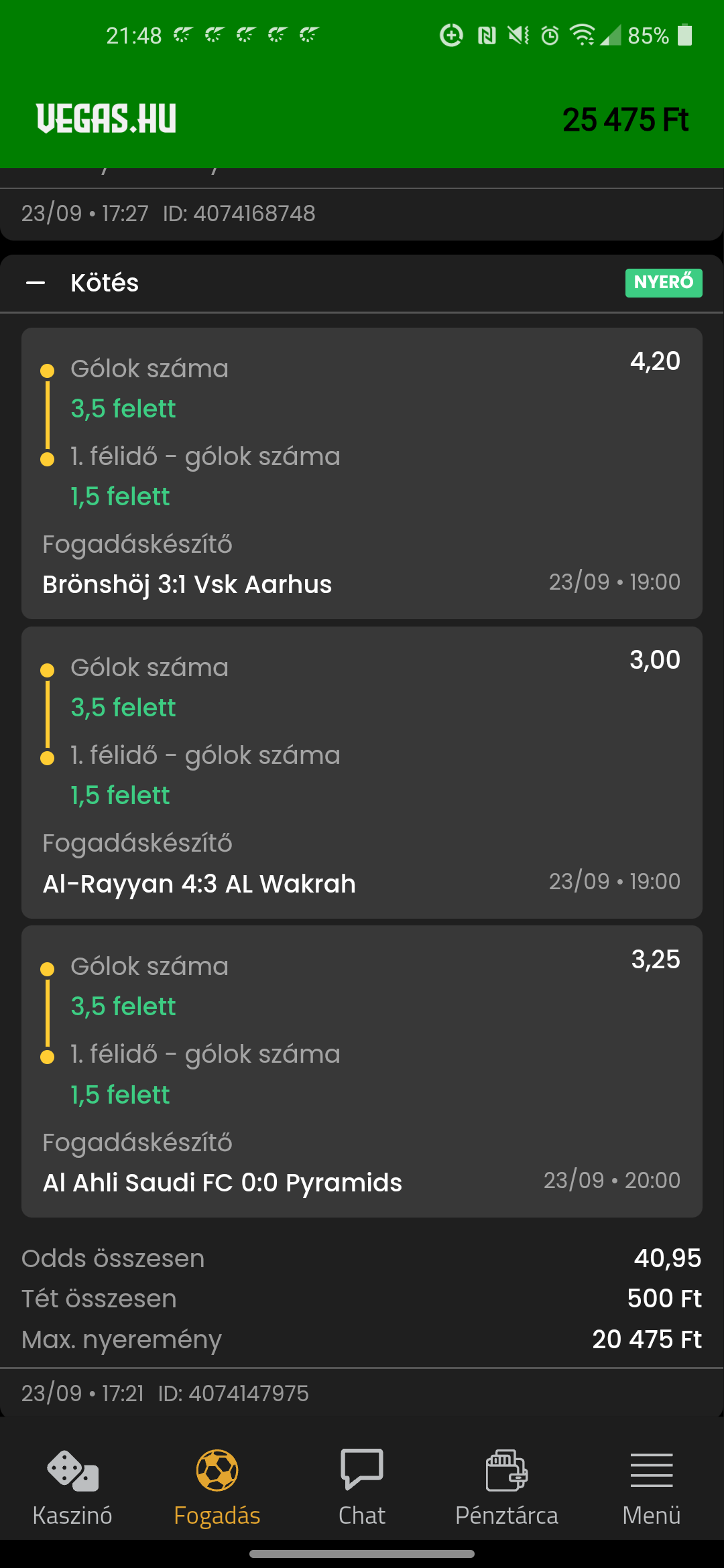The height and width of the screenshot is (1568, 724).
Task: Tap the 25 475 Ft balance
Action: tap(625, 120)
